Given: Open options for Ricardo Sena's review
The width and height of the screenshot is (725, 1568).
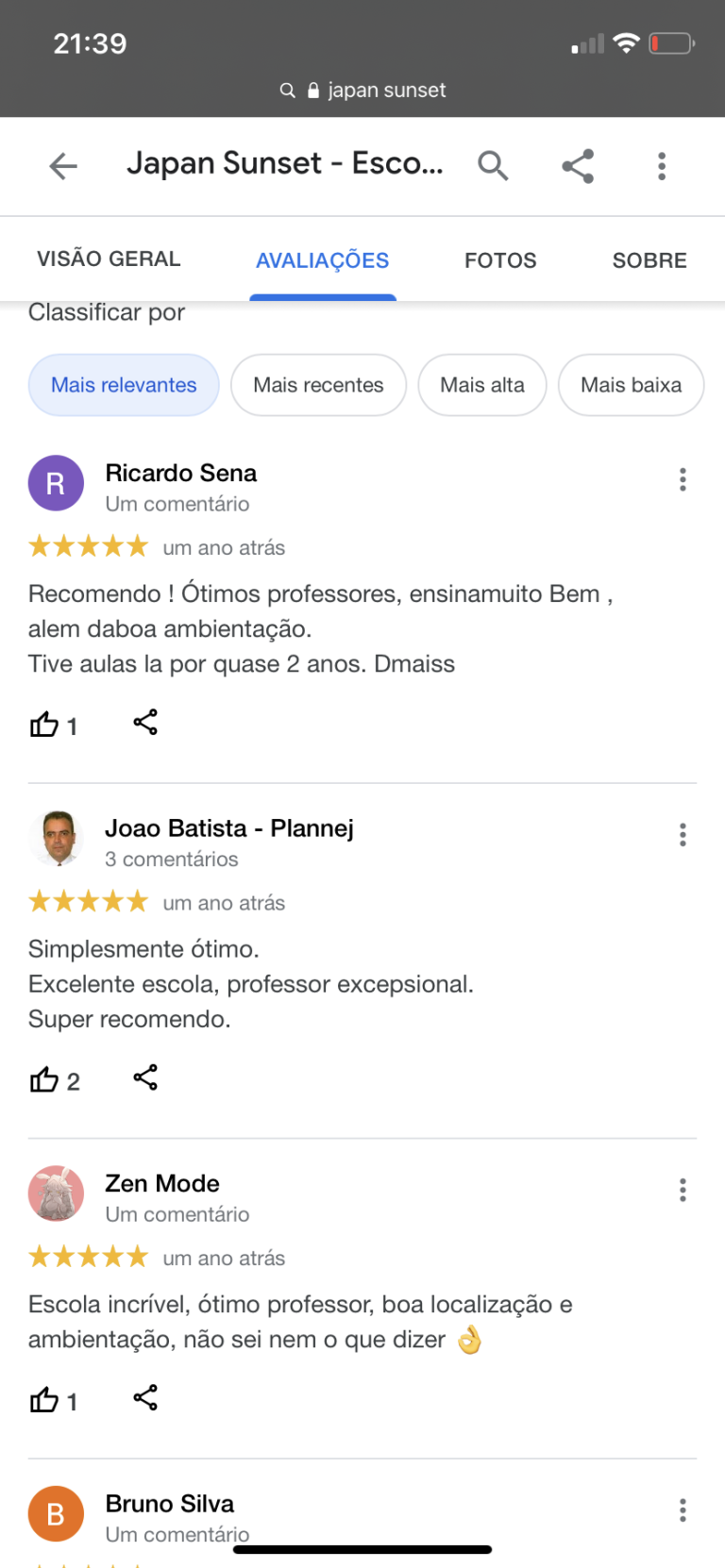Looking at the screenshot, I should (683, 479).
